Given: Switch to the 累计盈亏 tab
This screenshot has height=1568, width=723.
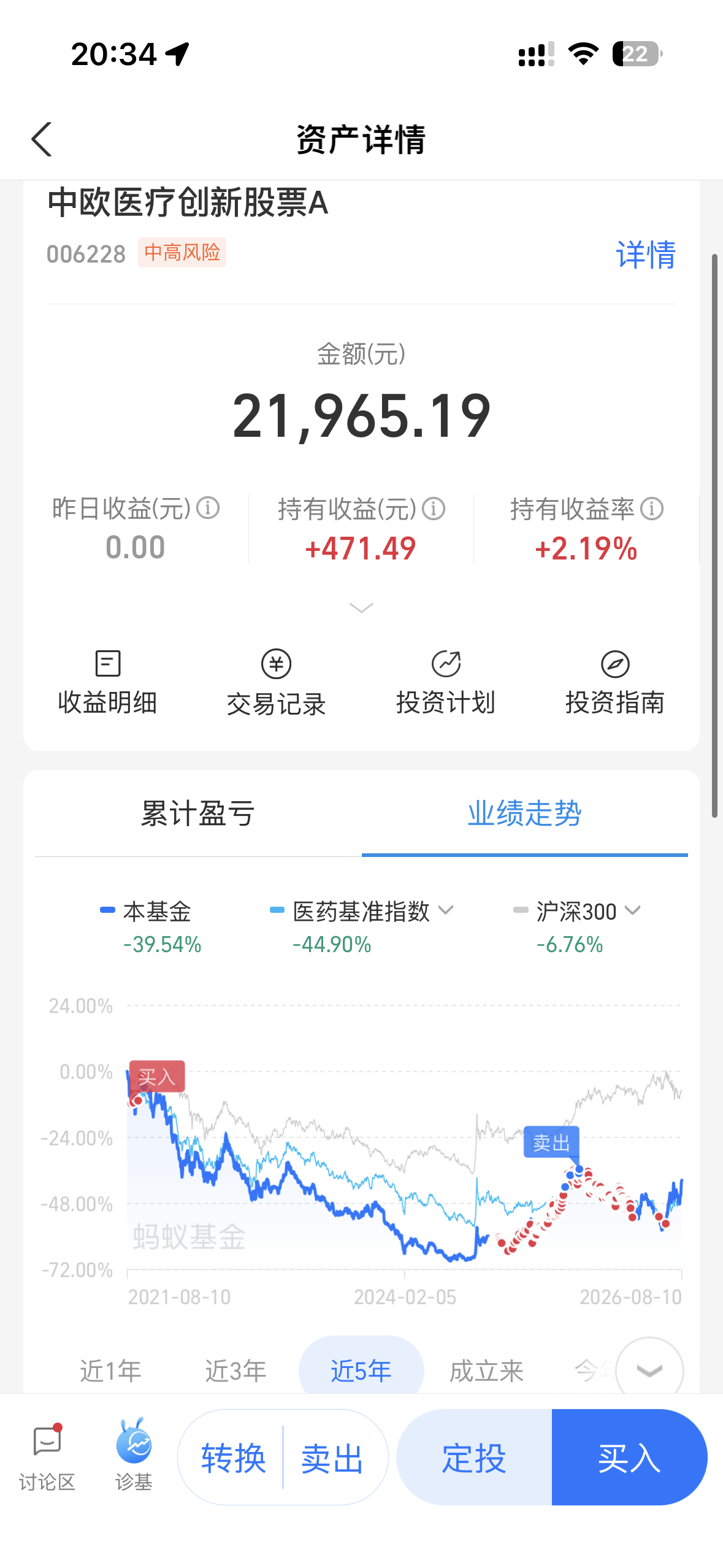Looking at the screenshot, I should tap(198, 813).
